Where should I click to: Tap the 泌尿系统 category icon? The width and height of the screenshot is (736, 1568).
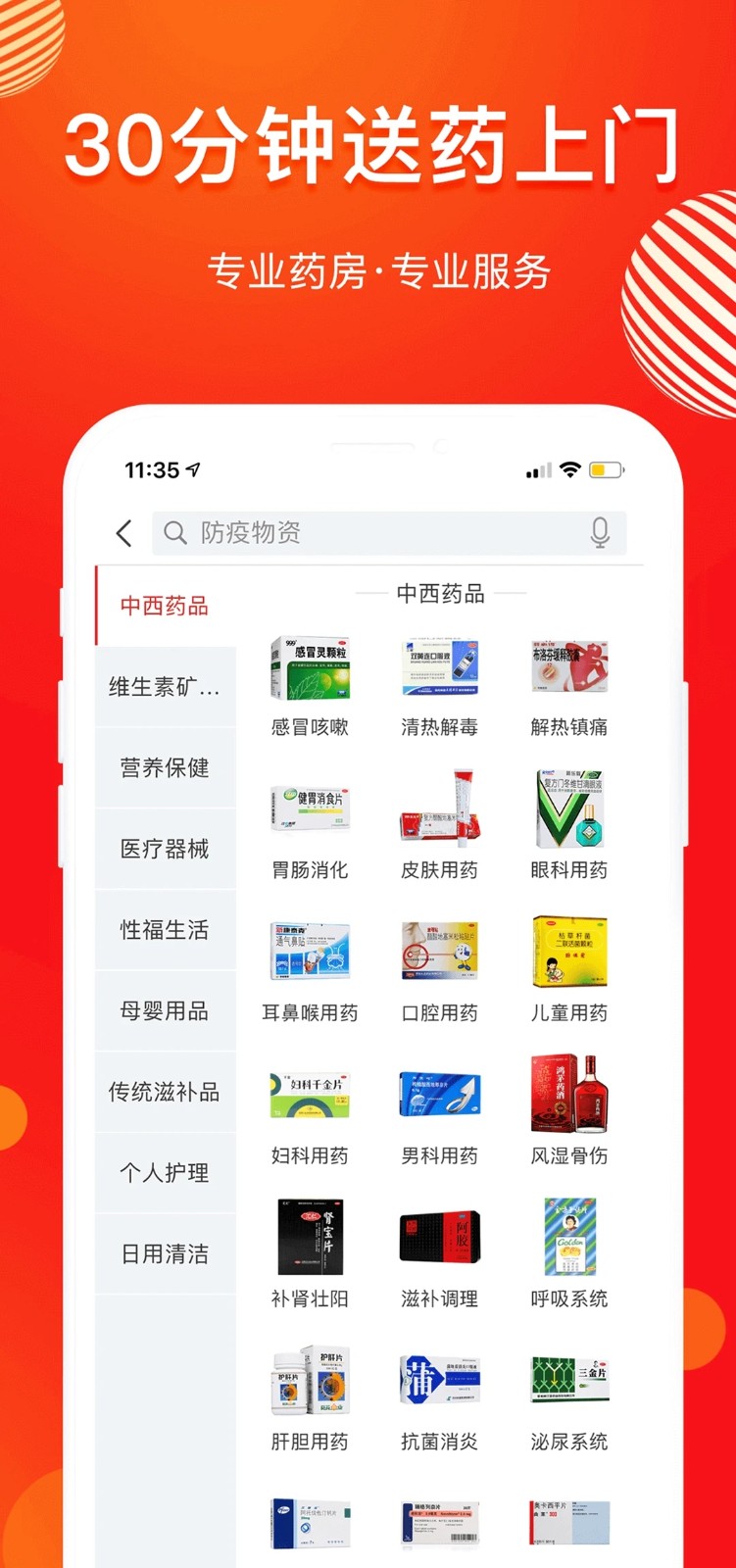click(x=568, y=1381)
